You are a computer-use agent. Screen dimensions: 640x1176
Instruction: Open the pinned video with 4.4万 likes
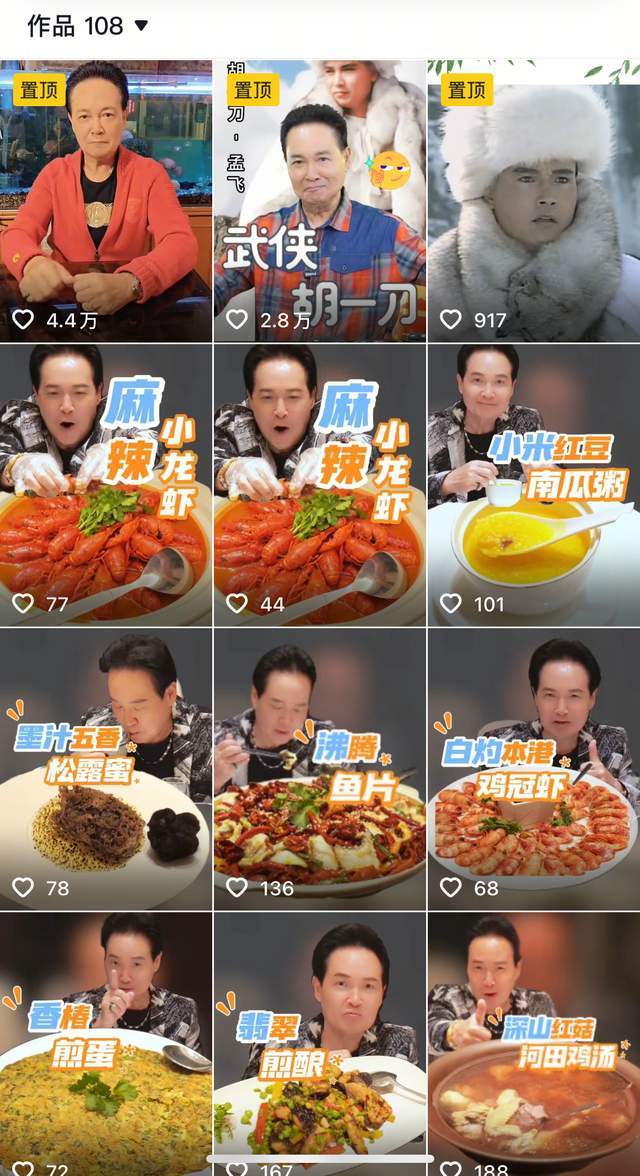pyautogui.click(x=106, y=200)
